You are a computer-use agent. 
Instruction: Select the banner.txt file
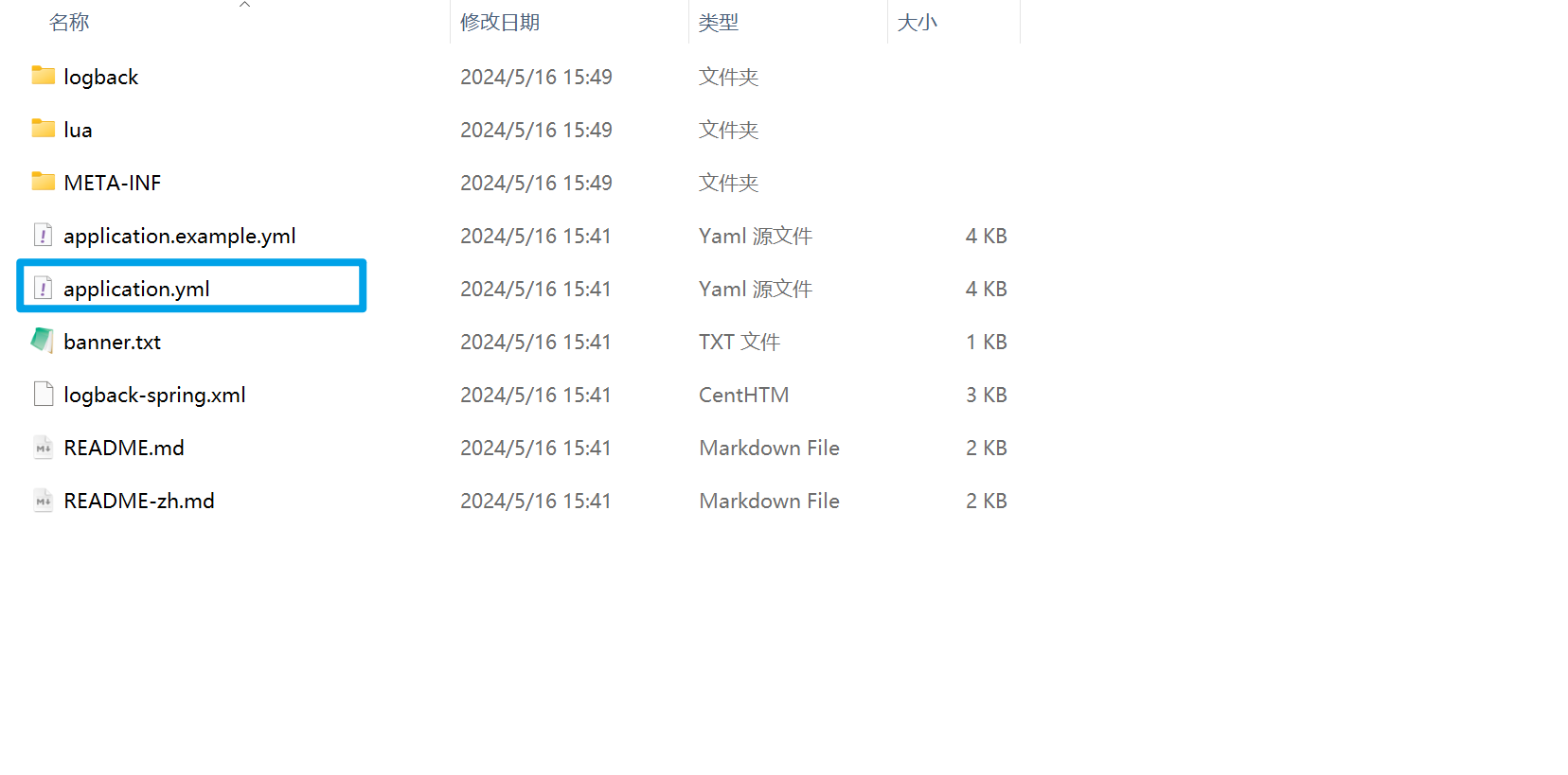(112, 343)
